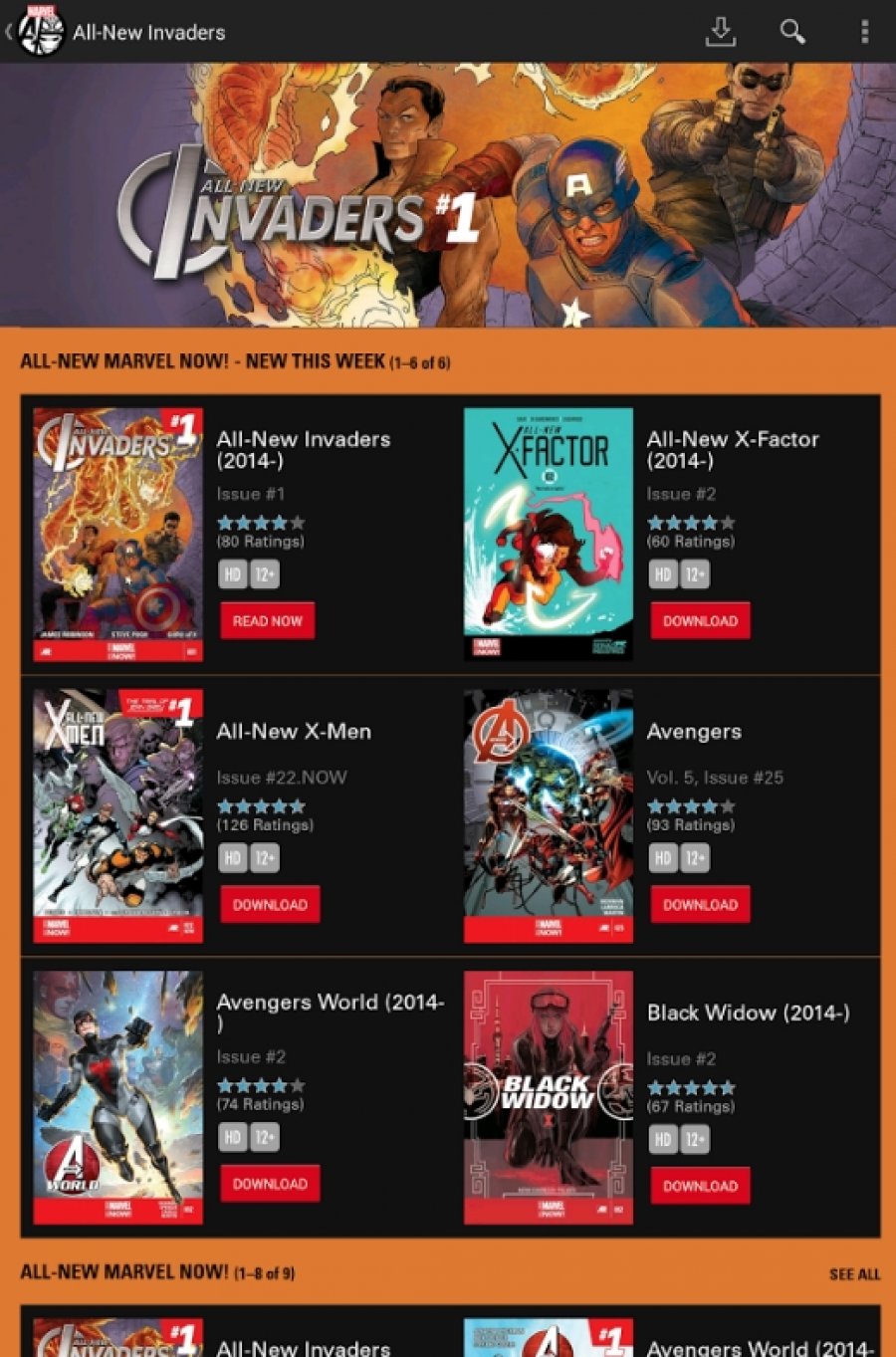Viewport: 896px width, 1357px height.
Task: Open the search magnifier
Action: (791, 32)
